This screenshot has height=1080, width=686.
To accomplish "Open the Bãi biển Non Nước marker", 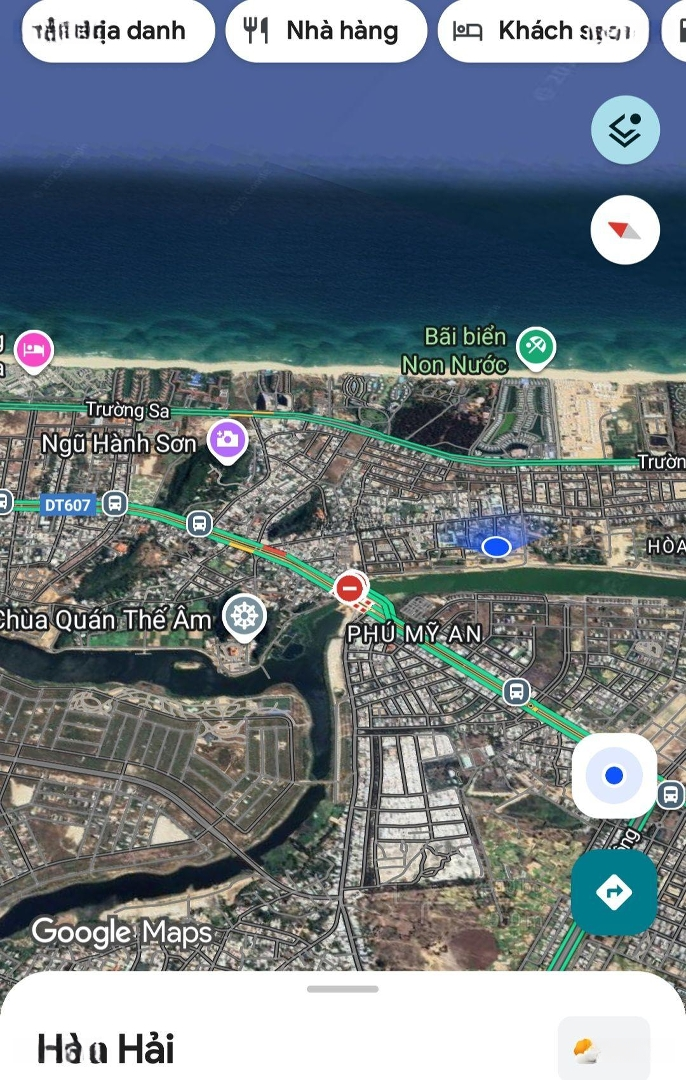I will (536, 347).
